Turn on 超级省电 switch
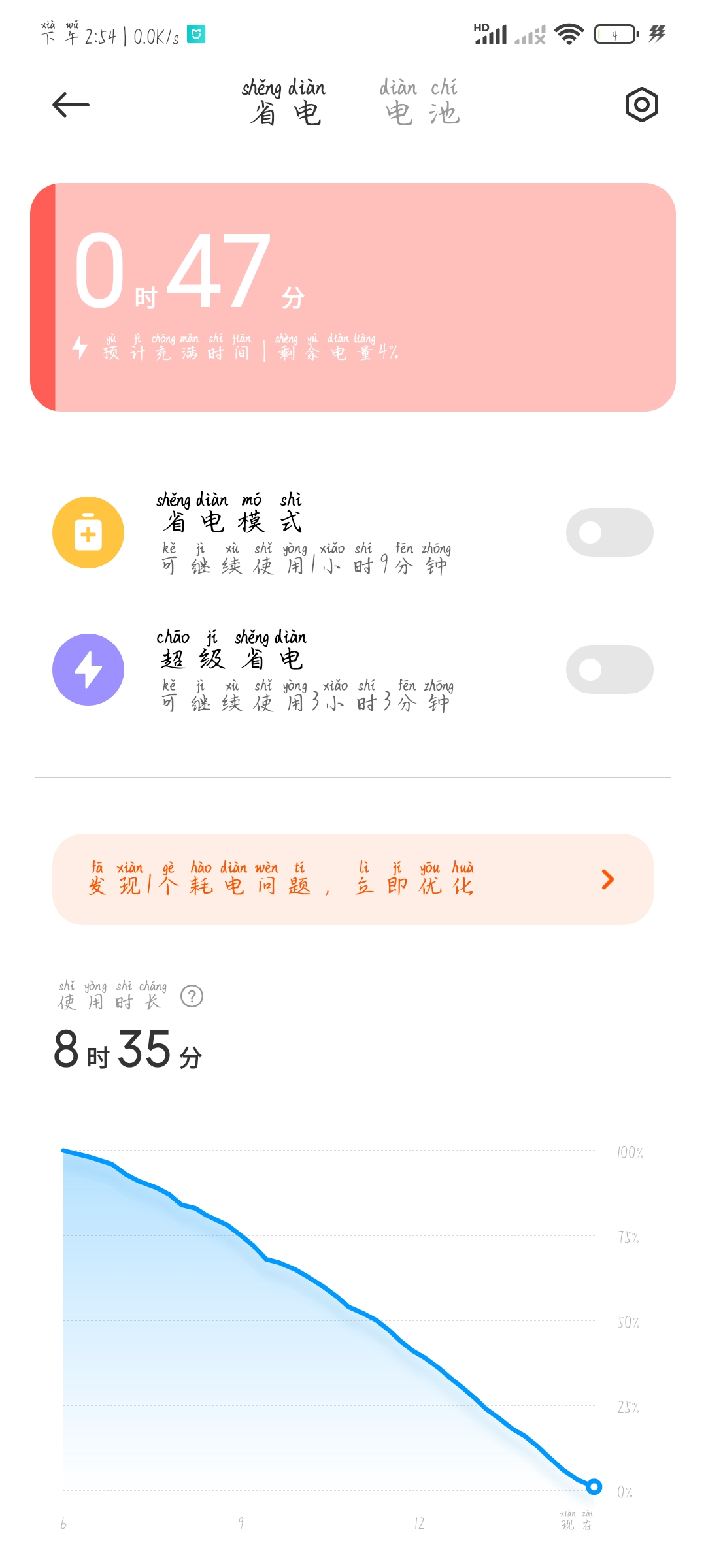This screenshot has height=1568, width=706. [x=609, y=670]
